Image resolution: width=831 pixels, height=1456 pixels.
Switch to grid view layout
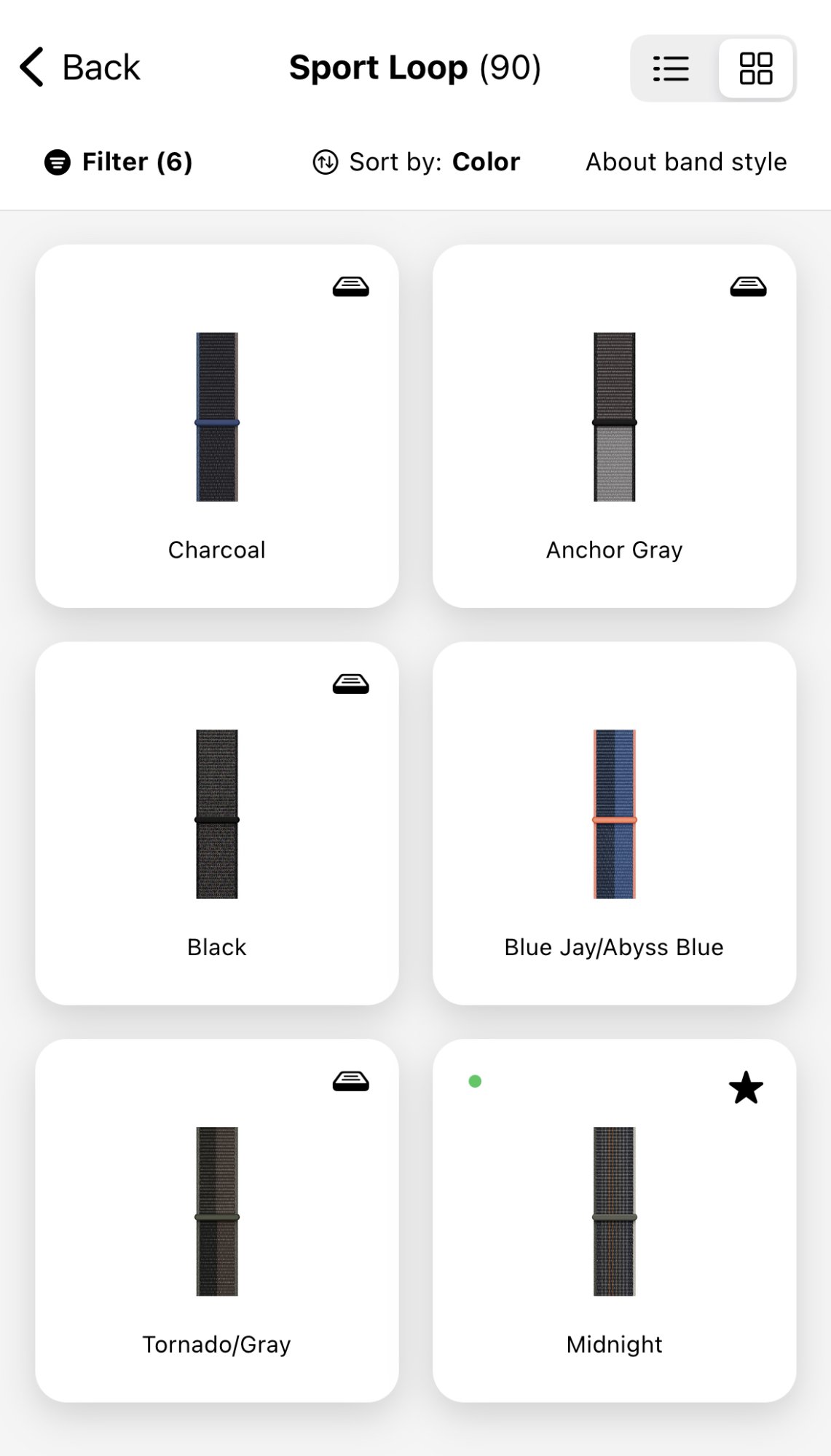[755, 68]
